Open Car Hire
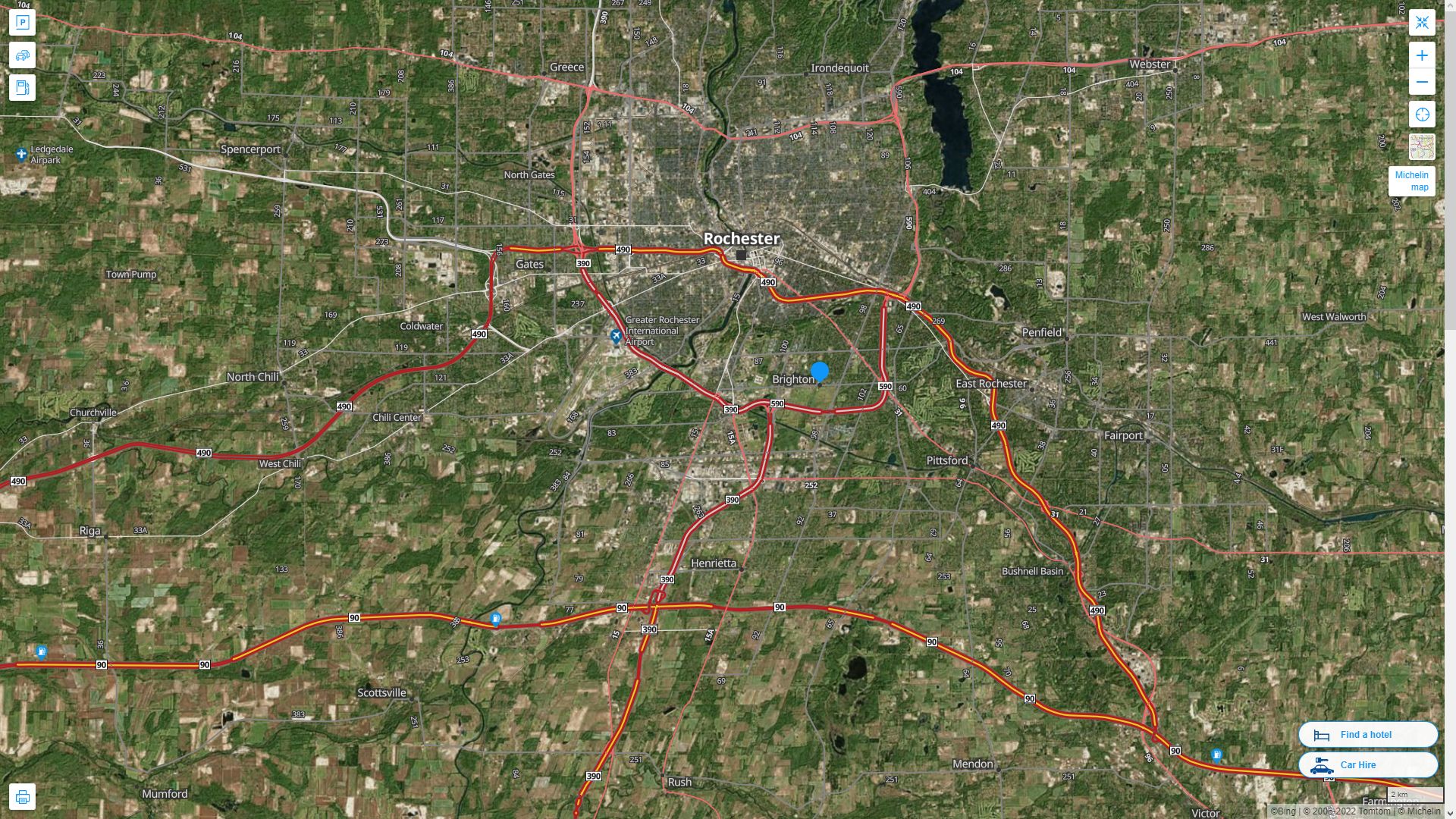The height and width of the screenshot is (819, 1456). coord(1367,765)
